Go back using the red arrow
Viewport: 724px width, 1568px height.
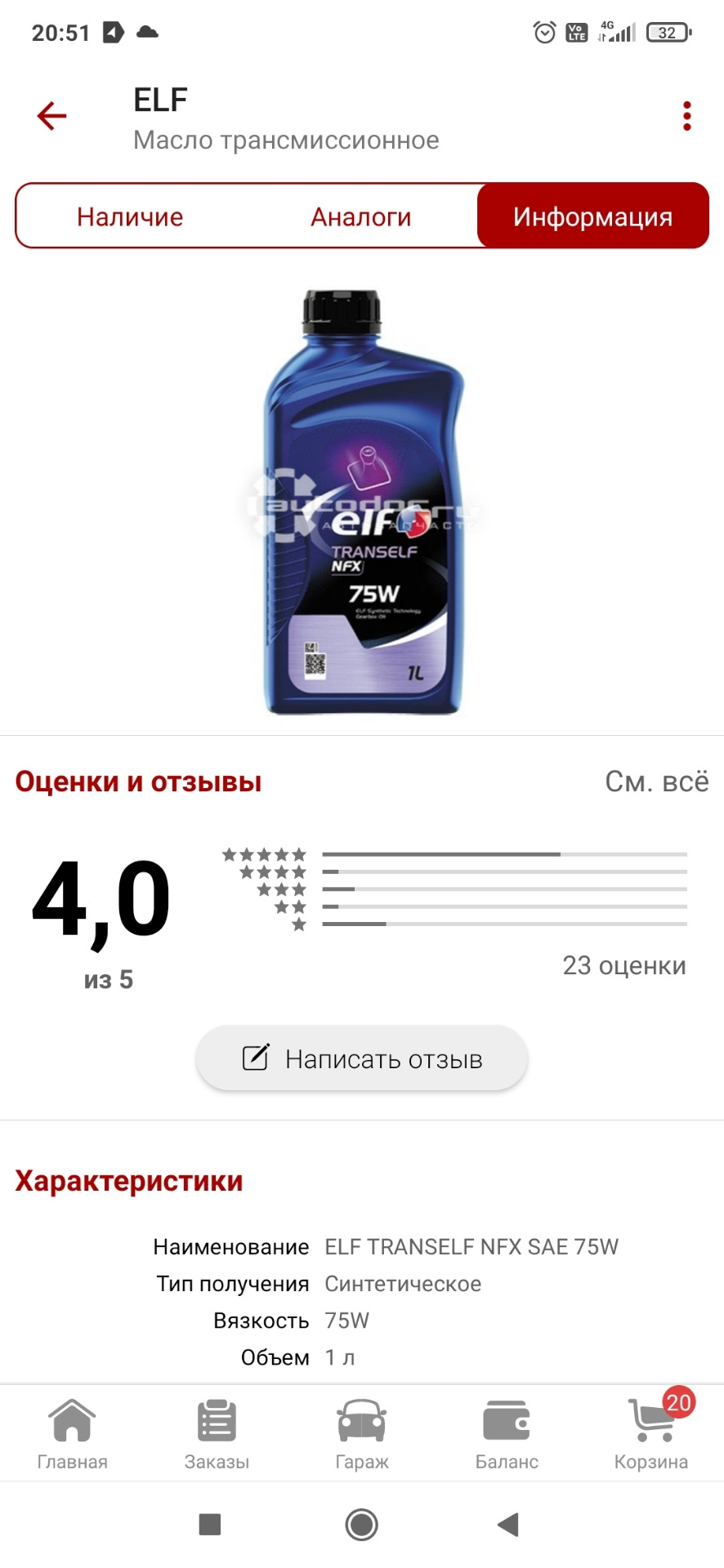(x=51, y=116)
